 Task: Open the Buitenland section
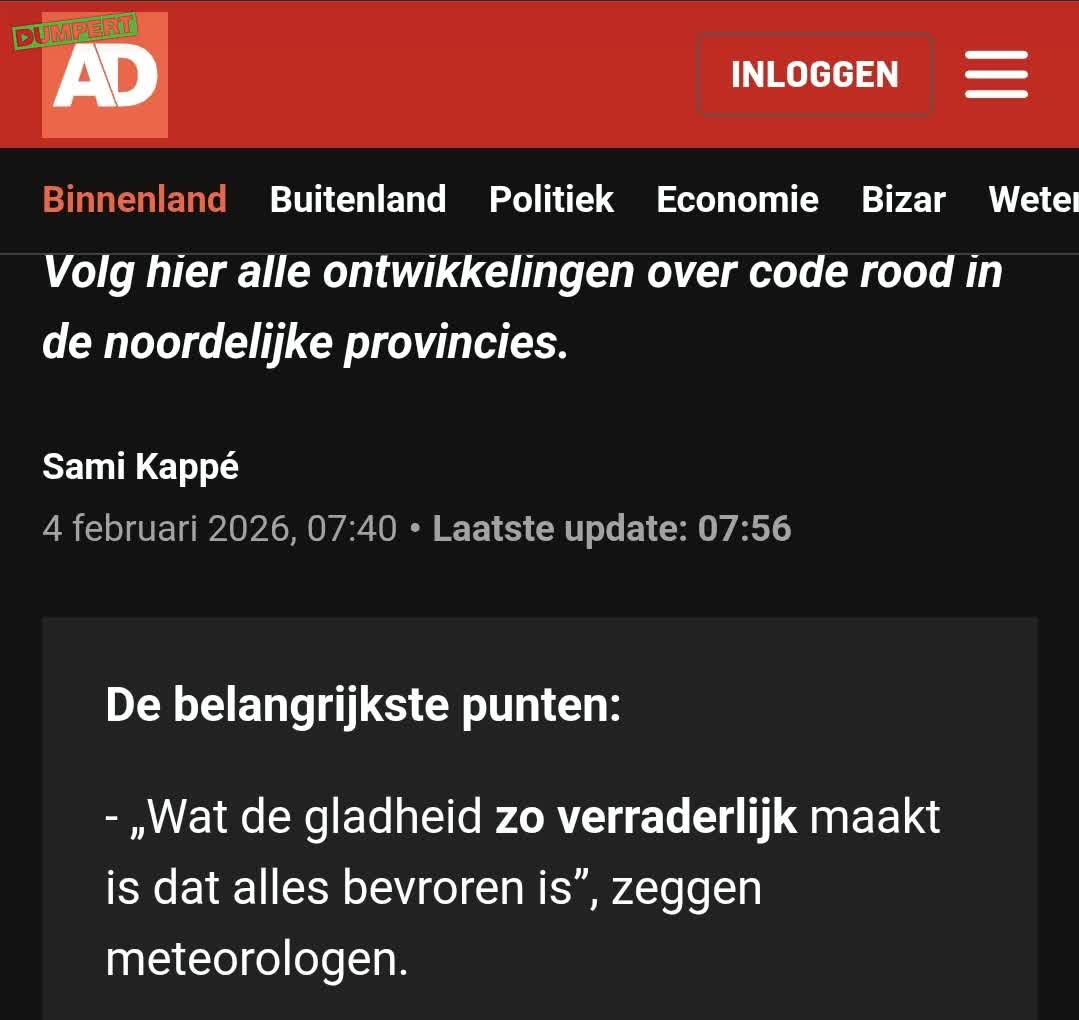tap(358, 199)
